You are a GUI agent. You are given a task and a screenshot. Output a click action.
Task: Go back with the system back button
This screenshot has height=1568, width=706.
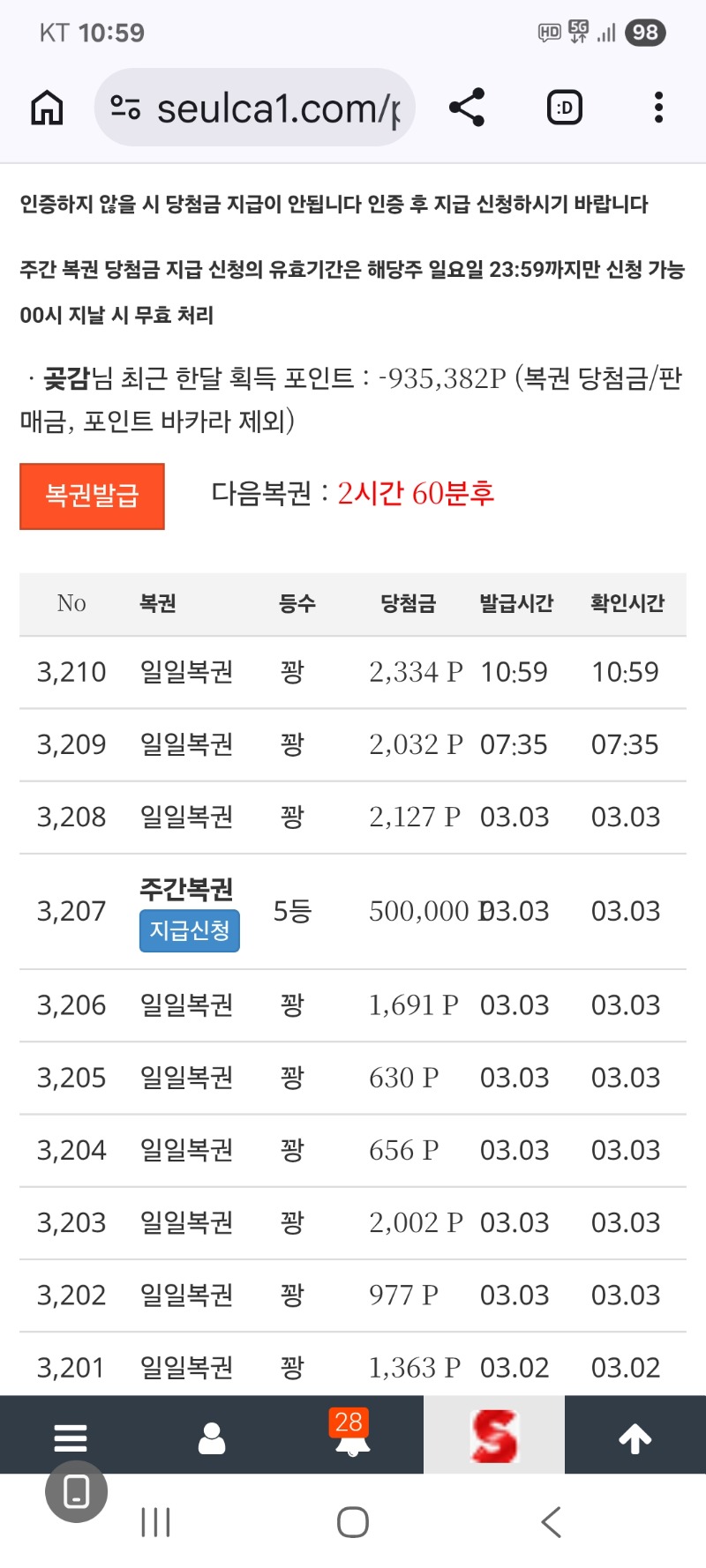552,1522
